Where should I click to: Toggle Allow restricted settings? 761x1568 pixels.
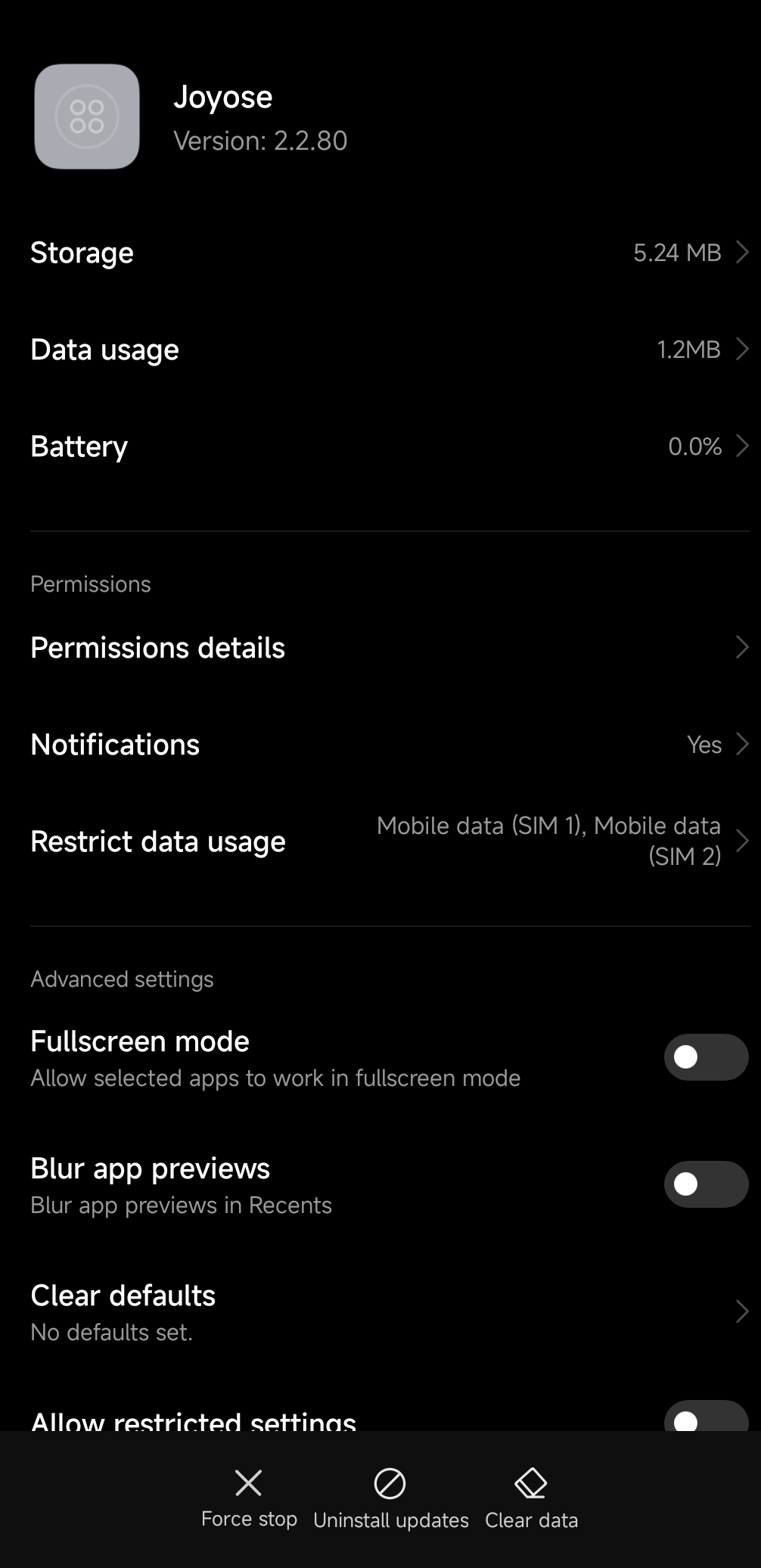[706, 1417]
